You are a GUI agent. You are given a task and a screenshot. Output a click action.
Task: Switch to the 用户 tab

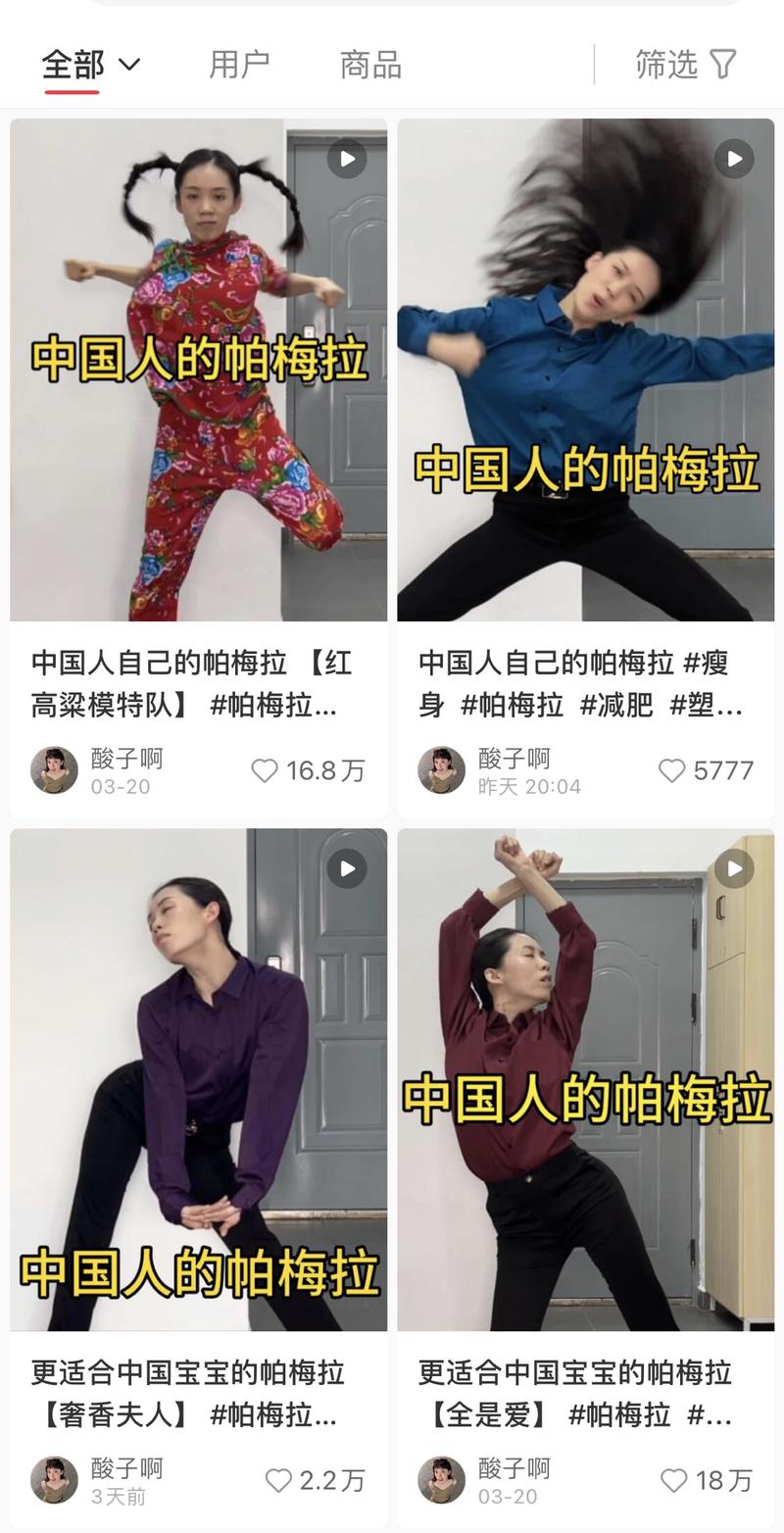point(238,62)
